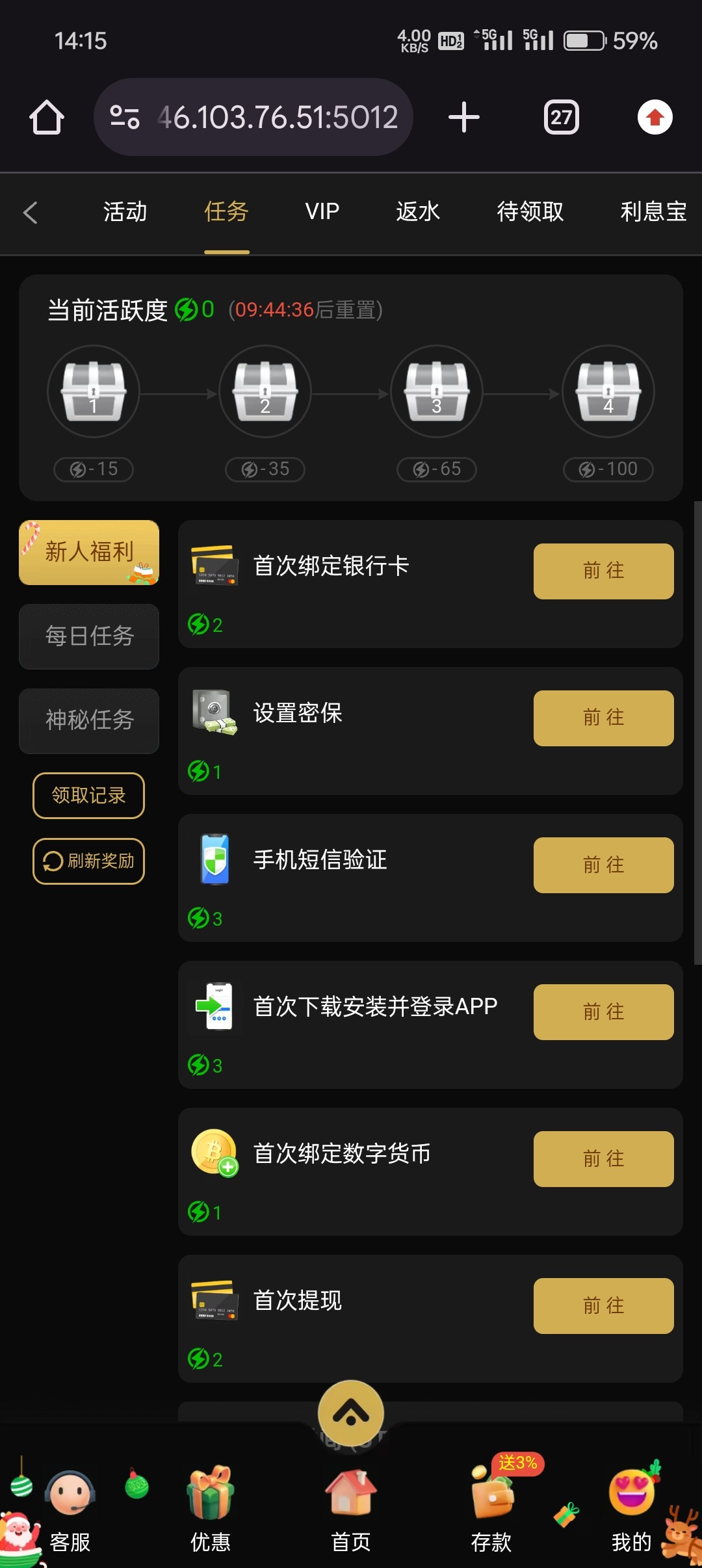Open the browser tab switcher
This screenshot has height=1568, width=702.
click(x=561, y=118)
